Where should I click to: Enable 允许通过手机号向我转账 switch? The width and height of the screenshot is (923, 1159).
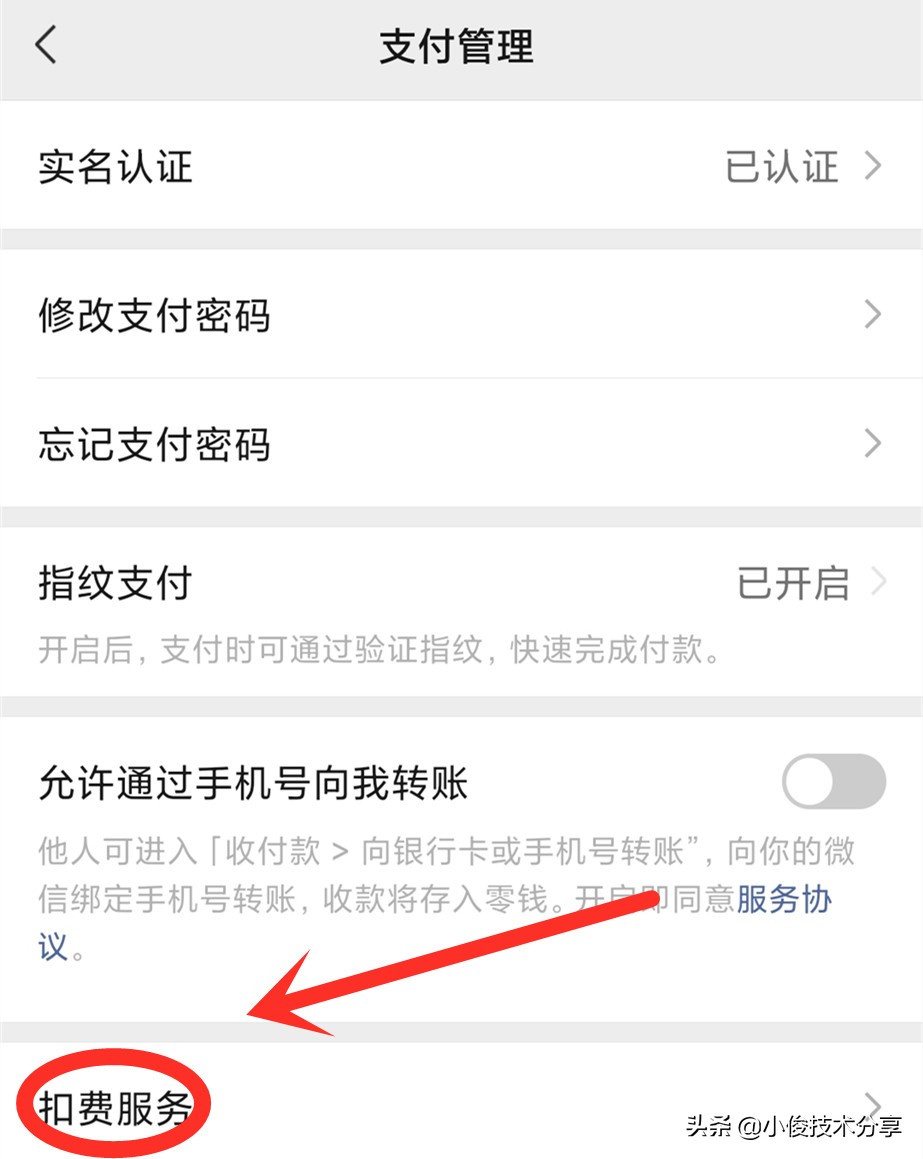click(x=833, y=781)
